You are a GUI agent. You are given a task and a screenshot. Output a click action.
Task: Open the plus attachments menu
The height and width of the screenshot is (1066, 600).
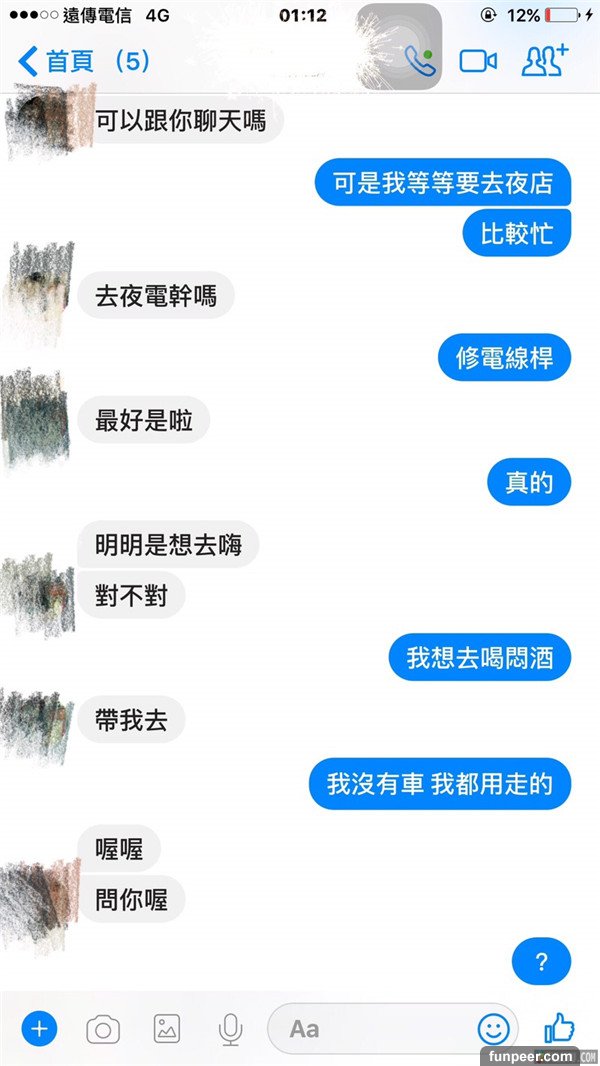tap(39, 1027)
